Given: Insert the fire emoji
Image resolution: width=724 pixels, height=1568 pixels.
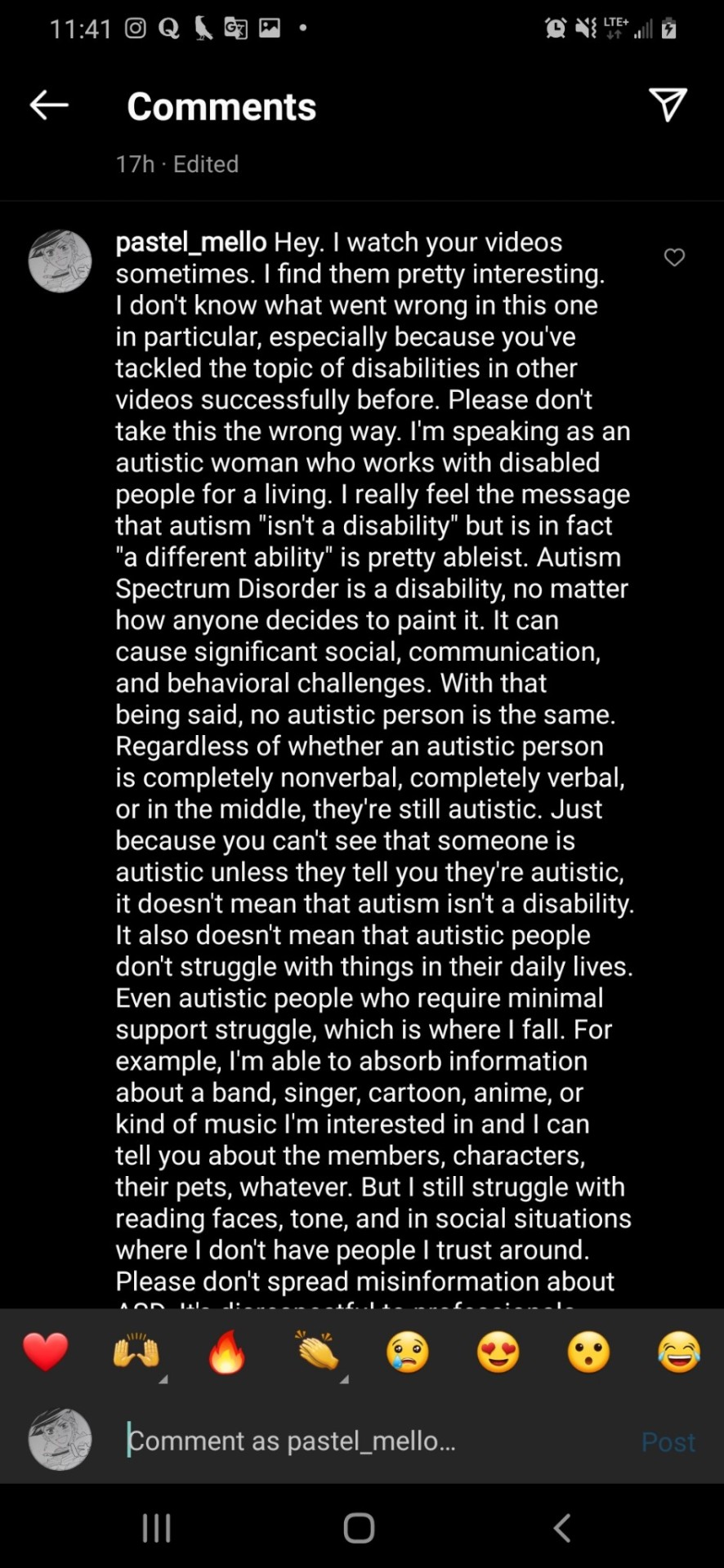Looking at the screenshot, I should click(x=227, y=1352).
